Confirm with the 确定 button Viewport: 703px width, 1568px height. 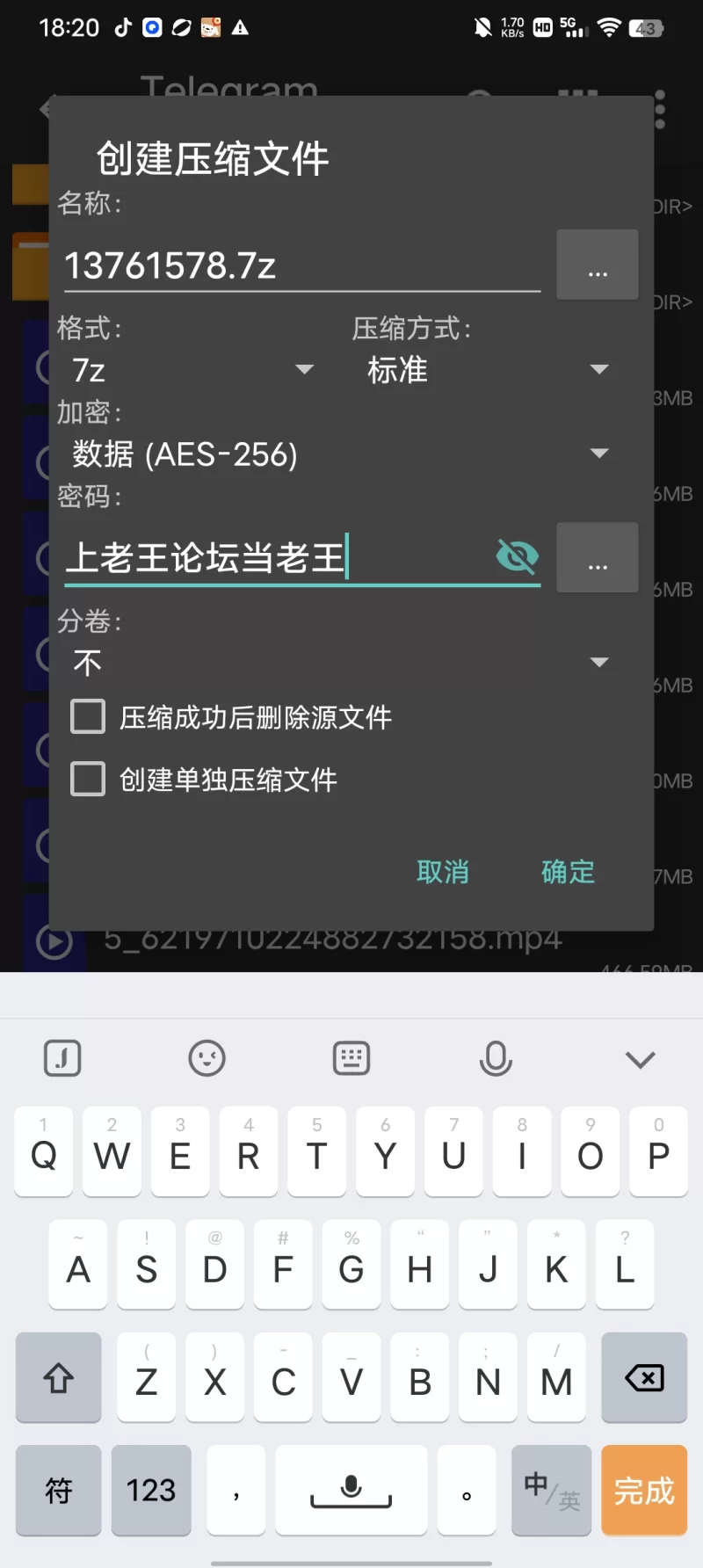click(568, 872)
